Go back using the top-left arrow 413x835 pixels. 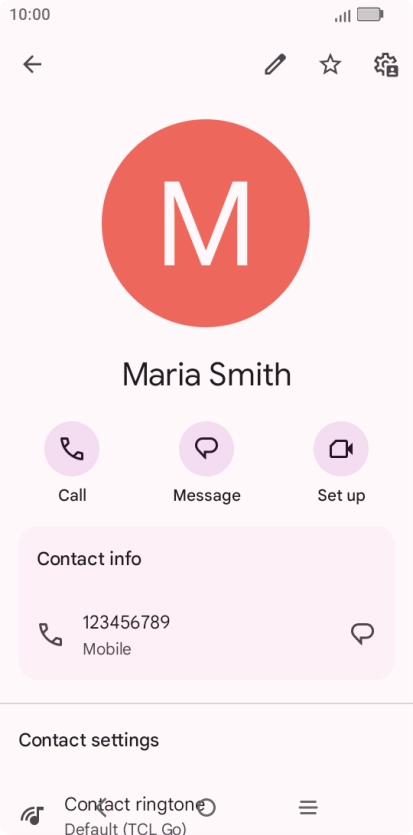click(x=32, y=64)
